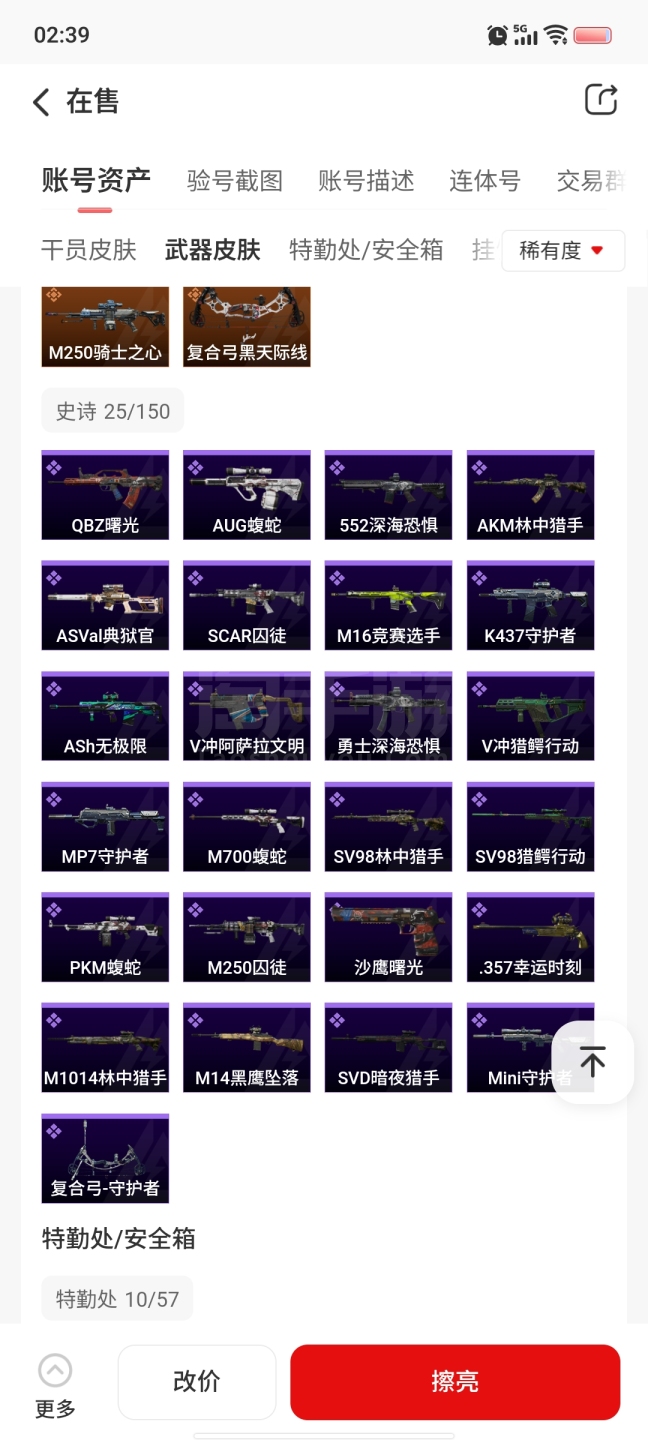Share this listing via top-right icon

coord(601,100)
